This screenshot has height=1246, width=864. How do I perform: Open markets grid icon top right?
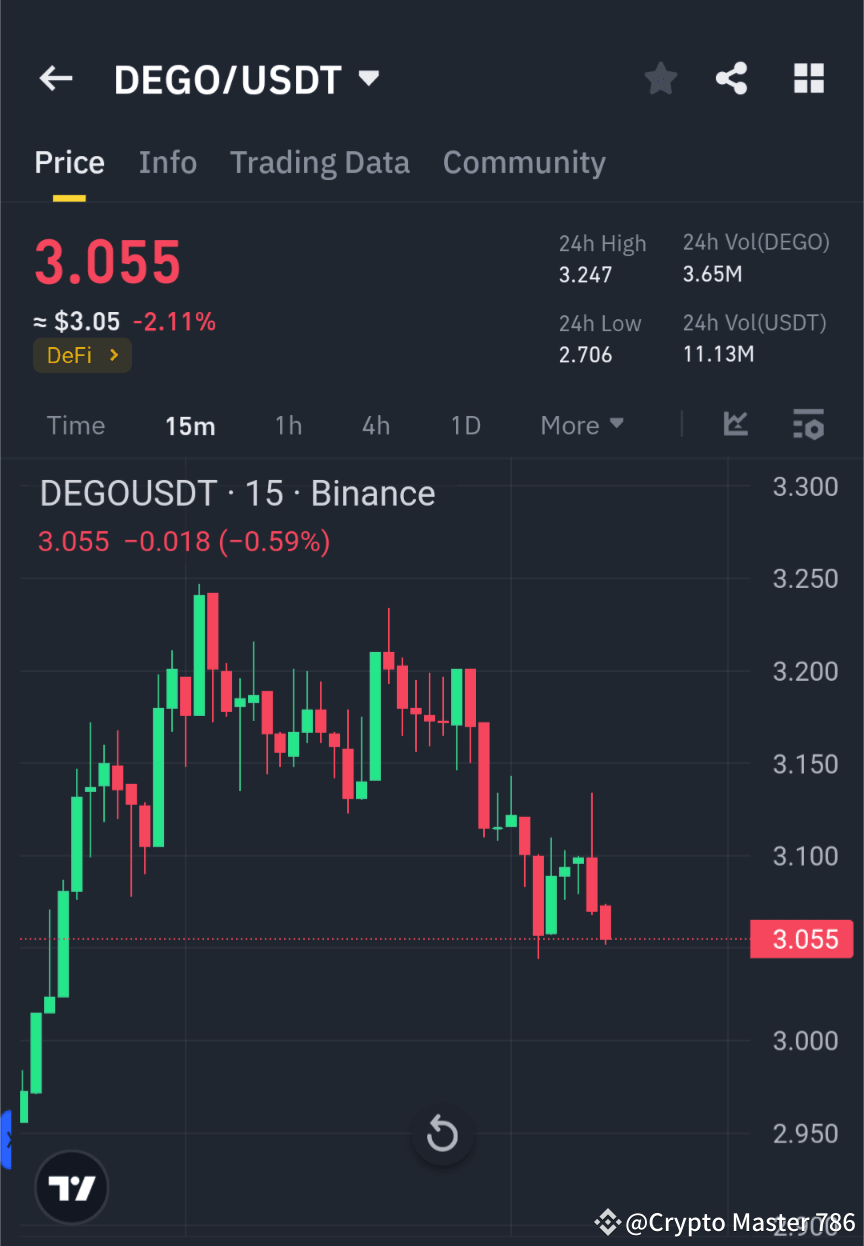click(808, 78)
